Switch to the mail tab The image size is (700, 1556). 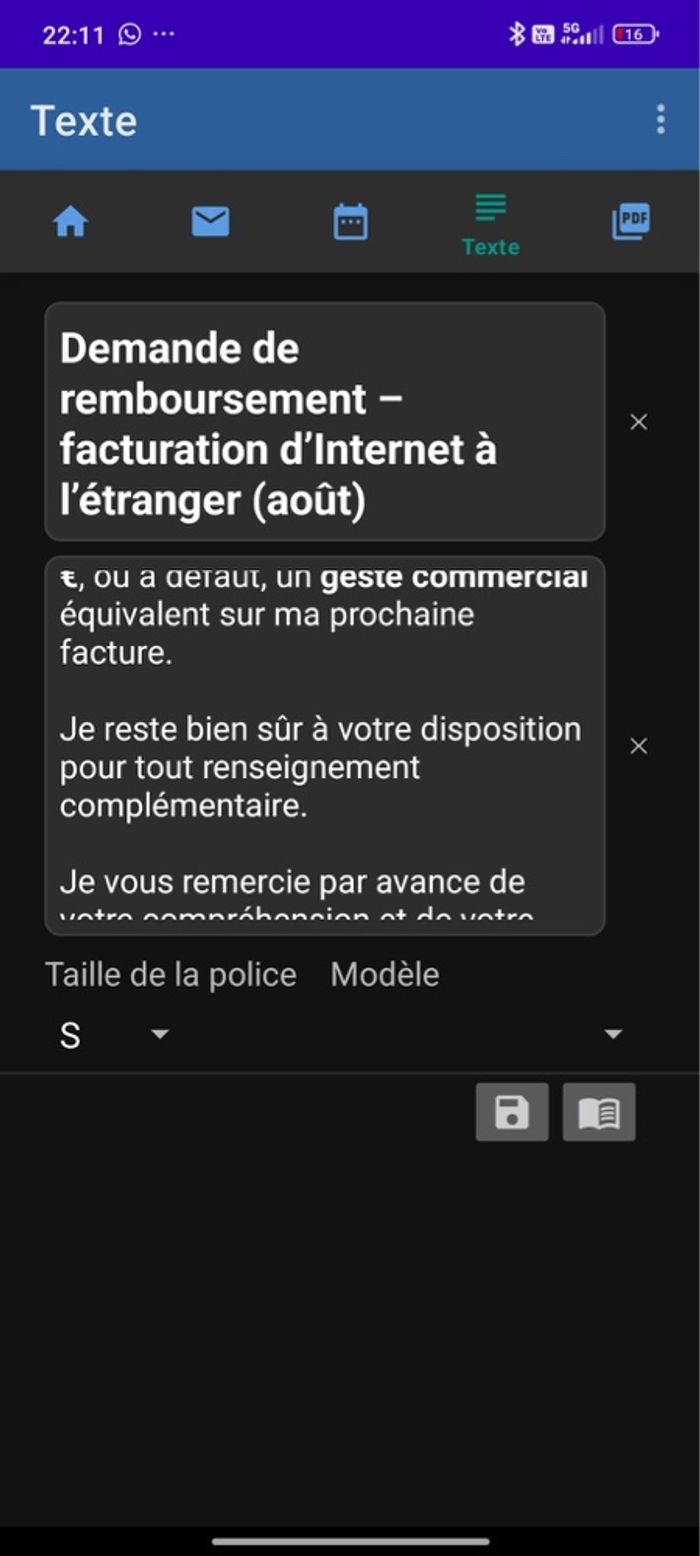click(x=210, y=221)
